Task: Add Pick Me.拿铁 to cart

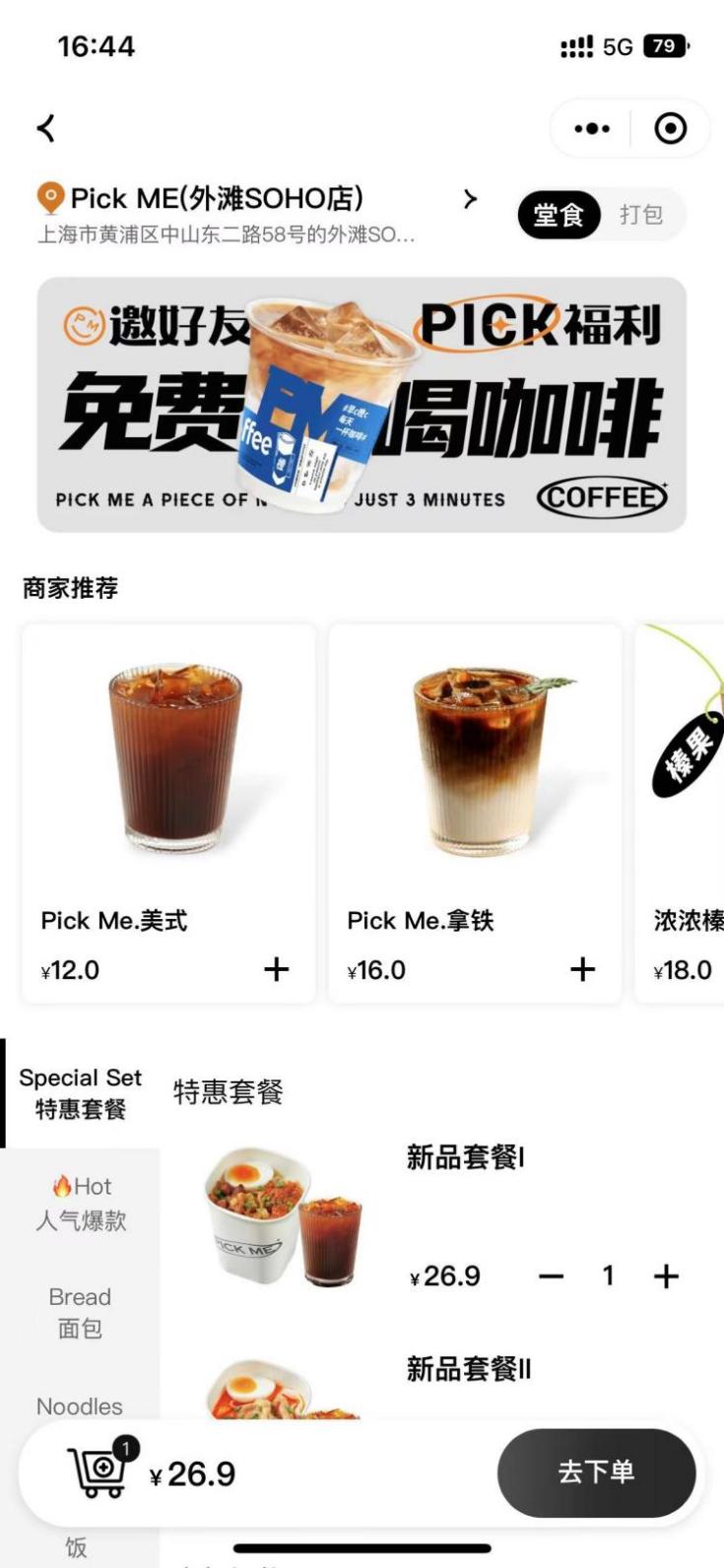Action: tap(583, 969)
